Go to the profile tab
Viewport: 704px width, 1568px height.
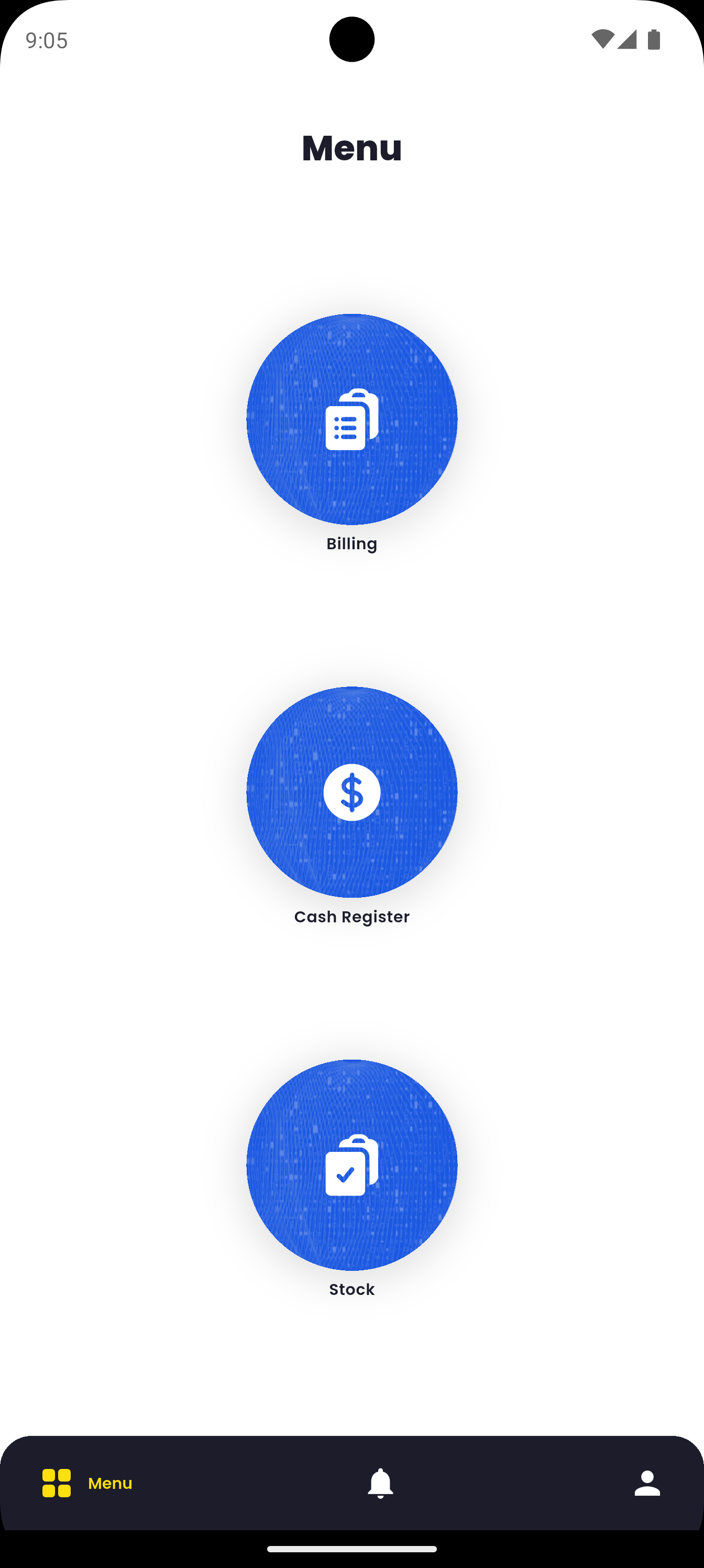(647, 1484)
